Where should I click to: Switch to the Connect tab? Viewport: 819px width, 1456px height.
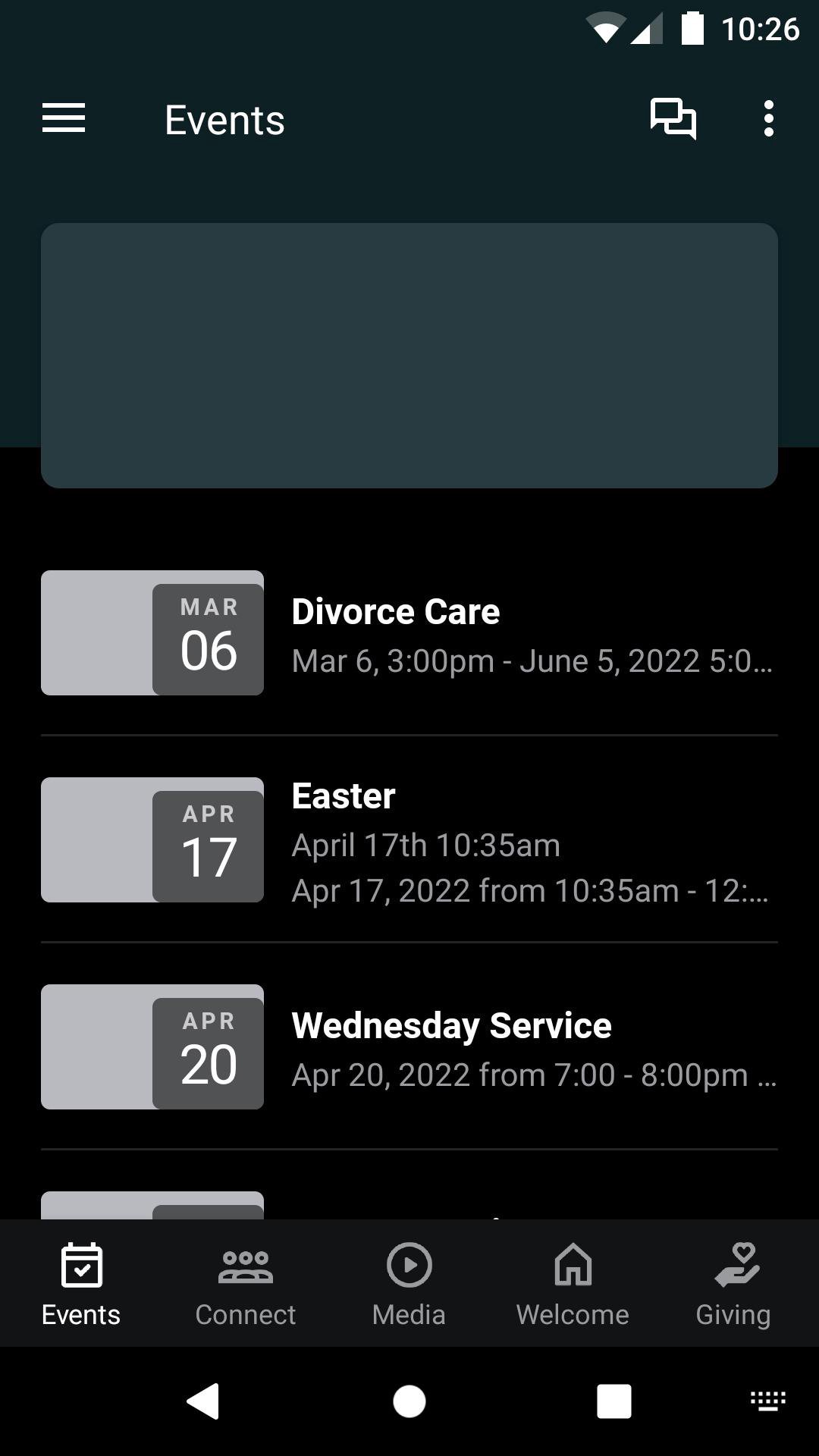click(x=245, y=1285)
